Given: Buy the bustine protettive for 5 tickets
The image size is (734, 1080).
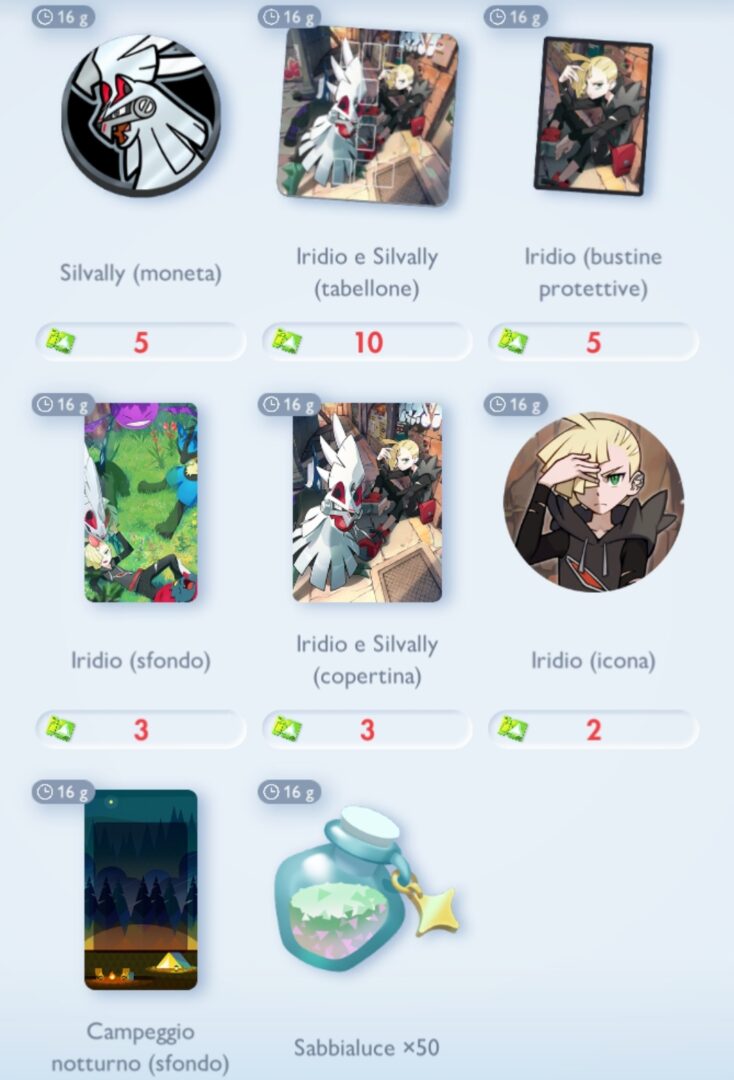Looking at the screenshot, I should [593, 342].
